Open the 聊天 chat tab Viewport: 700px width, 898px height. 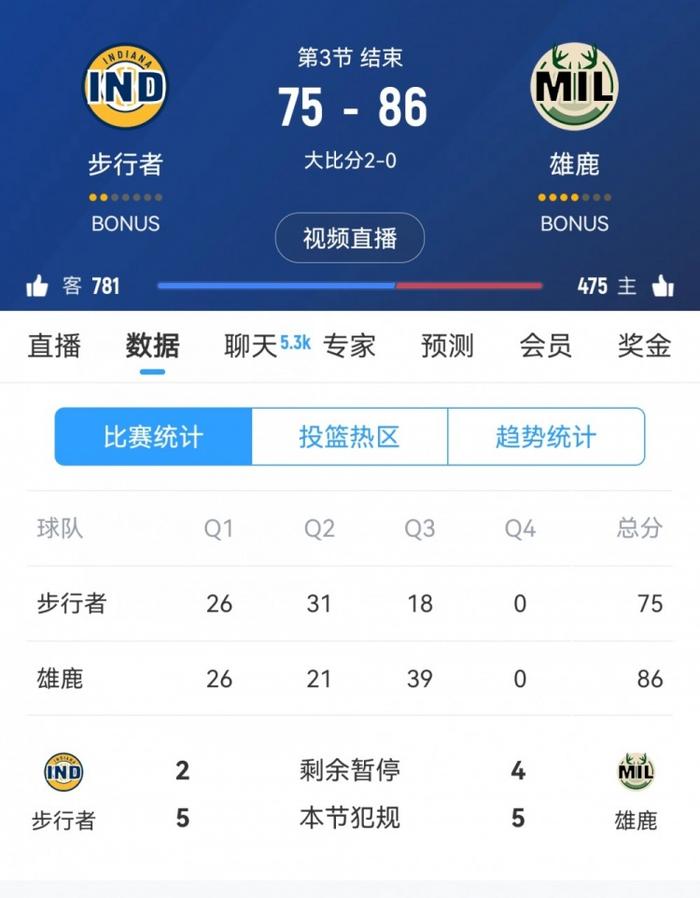click(250, 346)
